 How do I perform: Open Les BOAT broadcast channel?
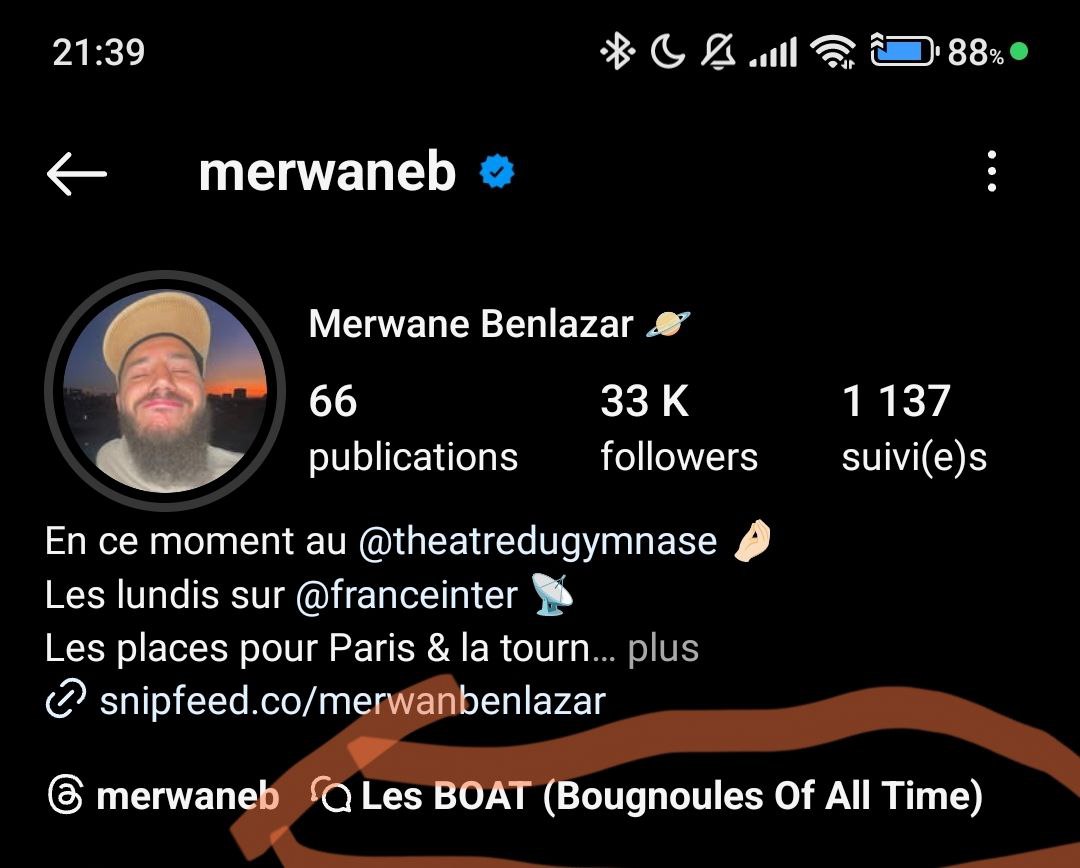(x=648, y=796)
